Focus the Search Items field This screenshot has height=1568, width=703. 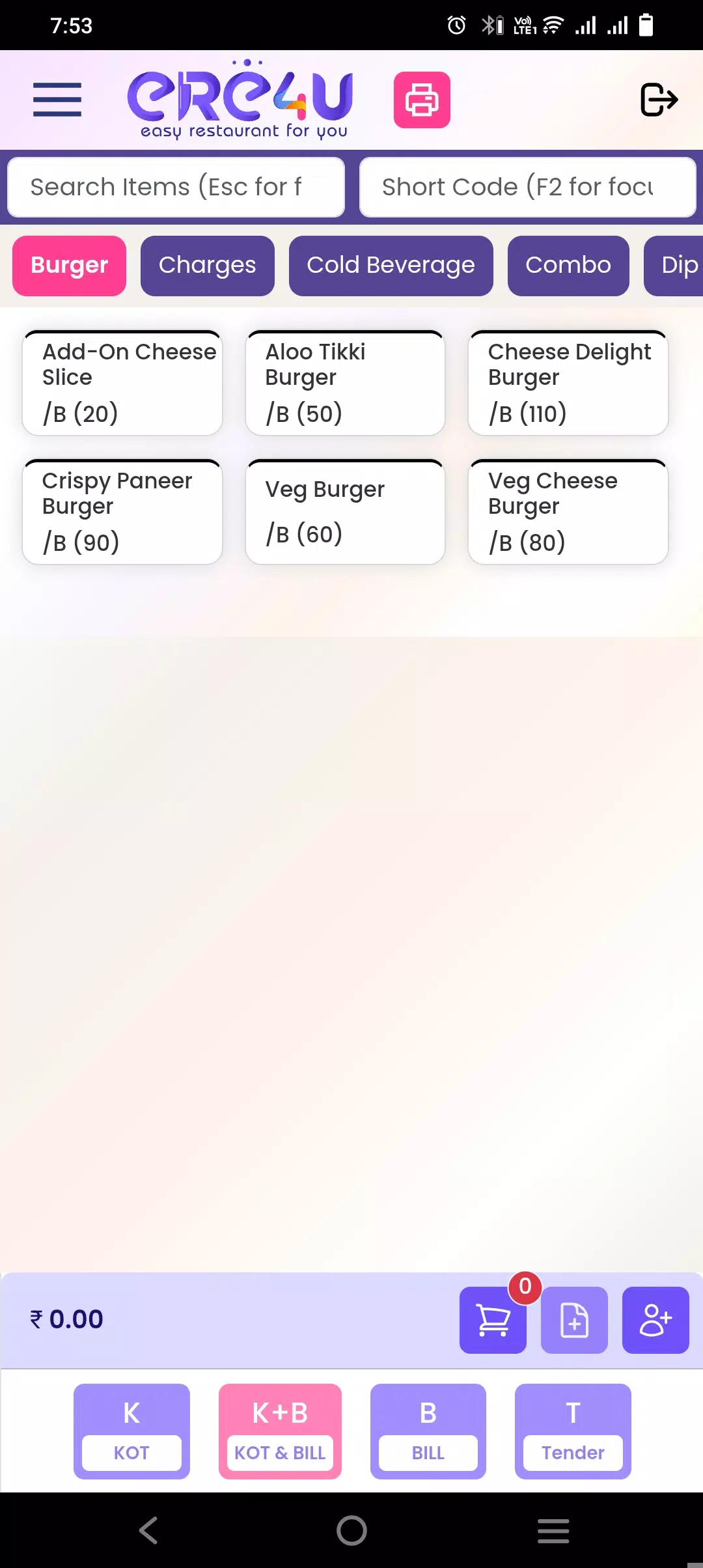click(x=176, y=187)
